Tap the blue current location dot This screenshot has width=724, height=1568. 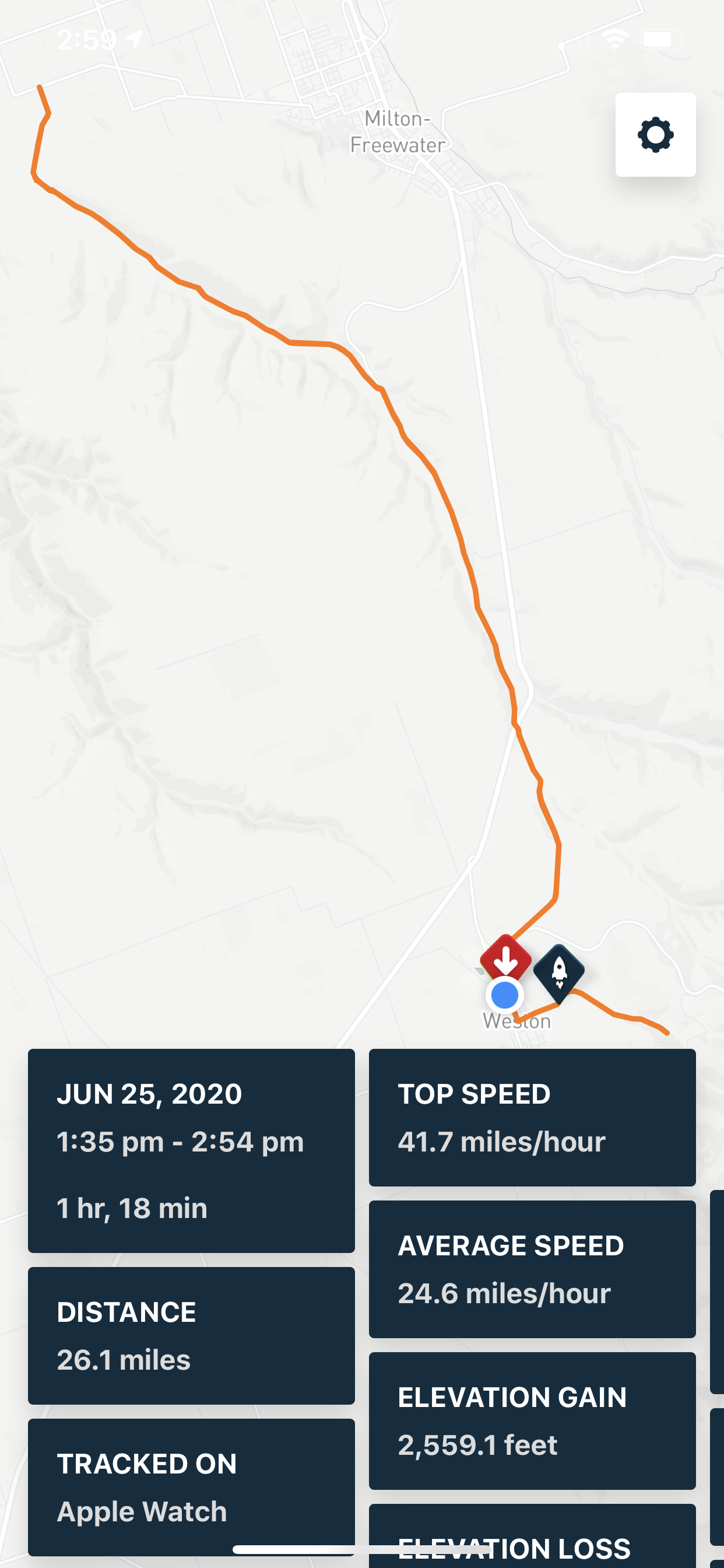tap(504, 995)
